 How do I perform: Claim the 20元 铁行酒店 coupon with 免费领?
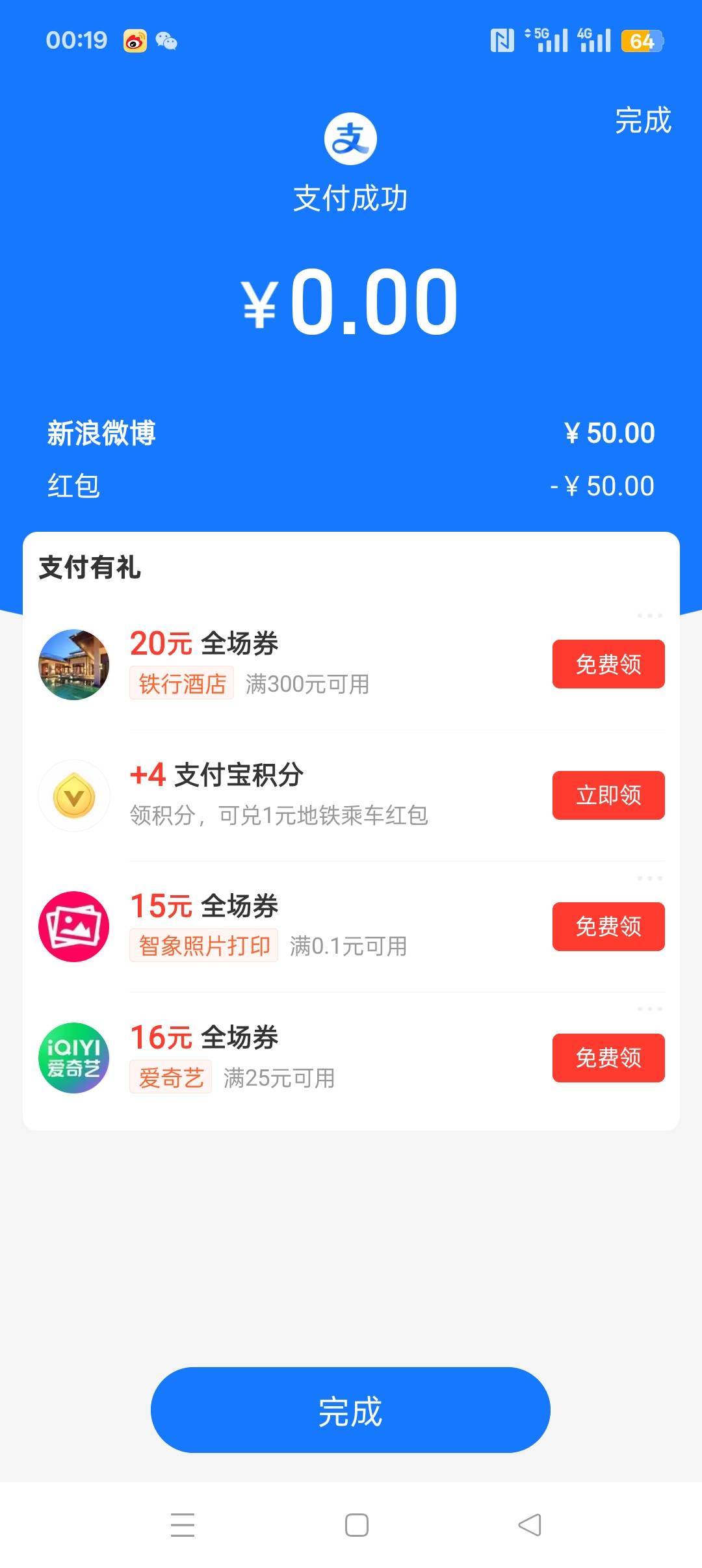[x=608, y=664]
